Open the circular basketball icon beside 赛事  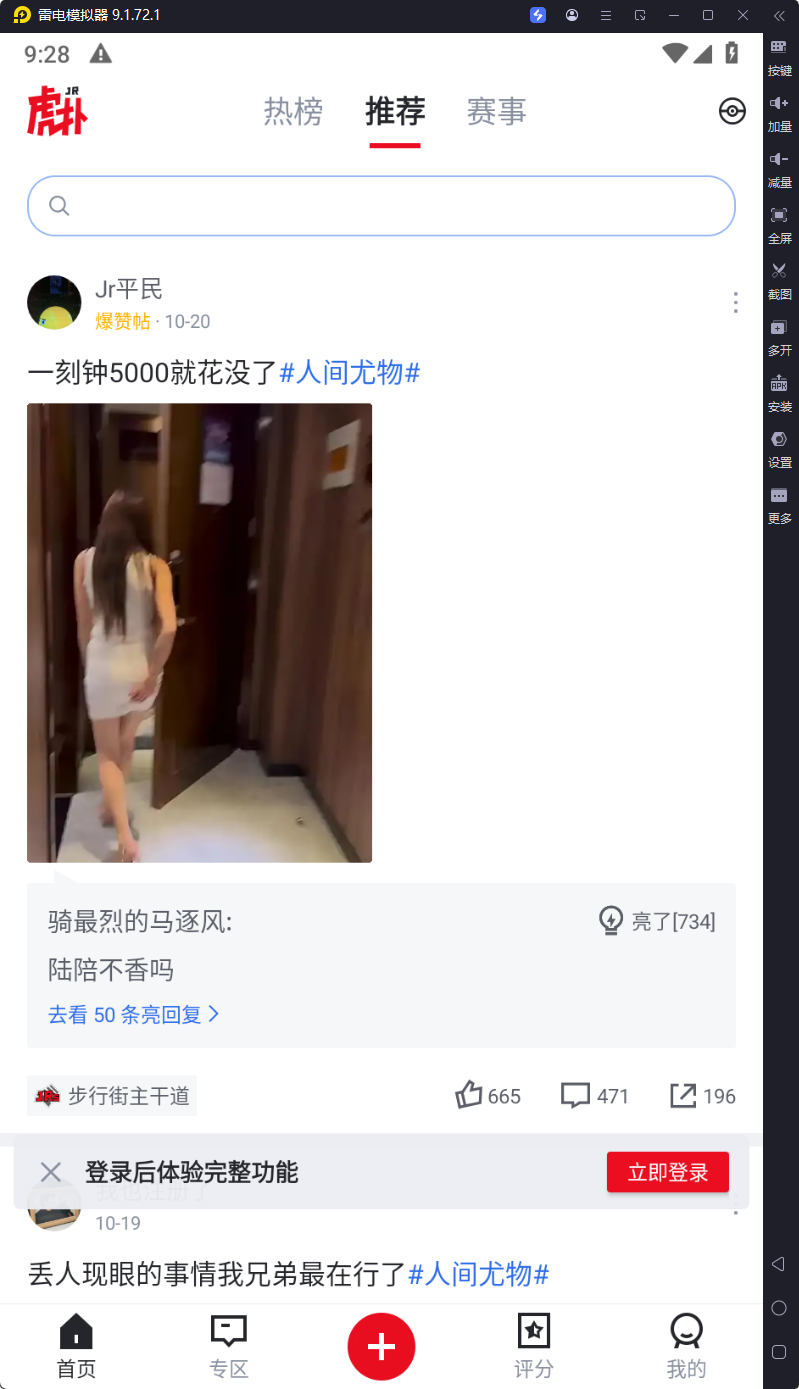point(732,111)
